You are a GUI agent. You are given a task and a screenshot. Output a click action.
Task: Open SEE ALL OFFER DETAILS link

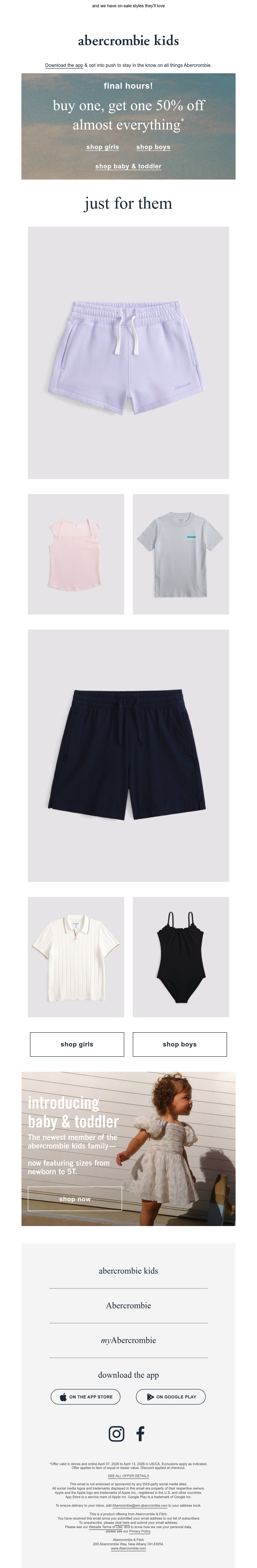pos(128,1476)
